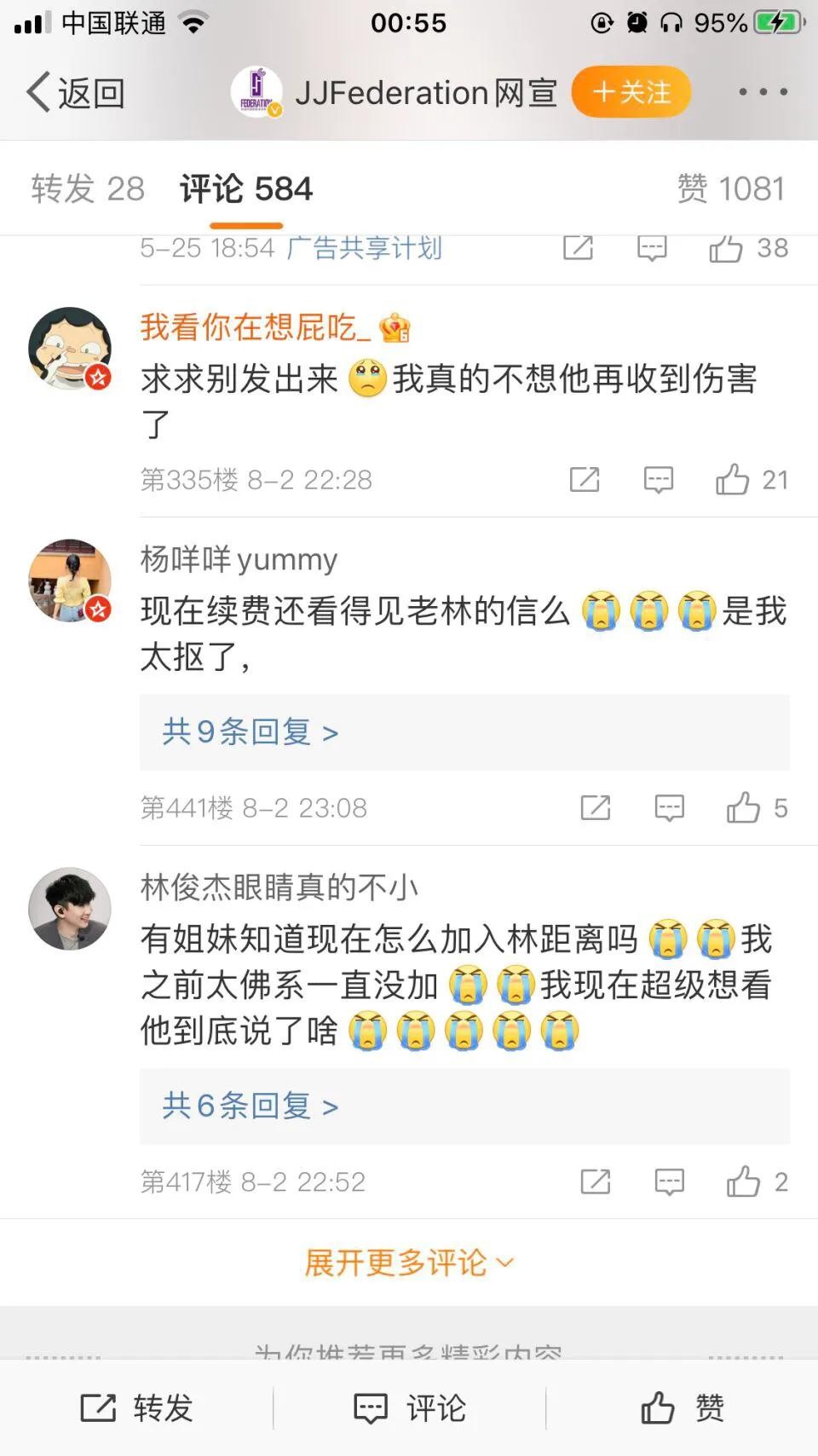Repost the comment from 我看你在想屁吃_
The width and height of the screenshot is (818, 1456).
pos(585,480)
